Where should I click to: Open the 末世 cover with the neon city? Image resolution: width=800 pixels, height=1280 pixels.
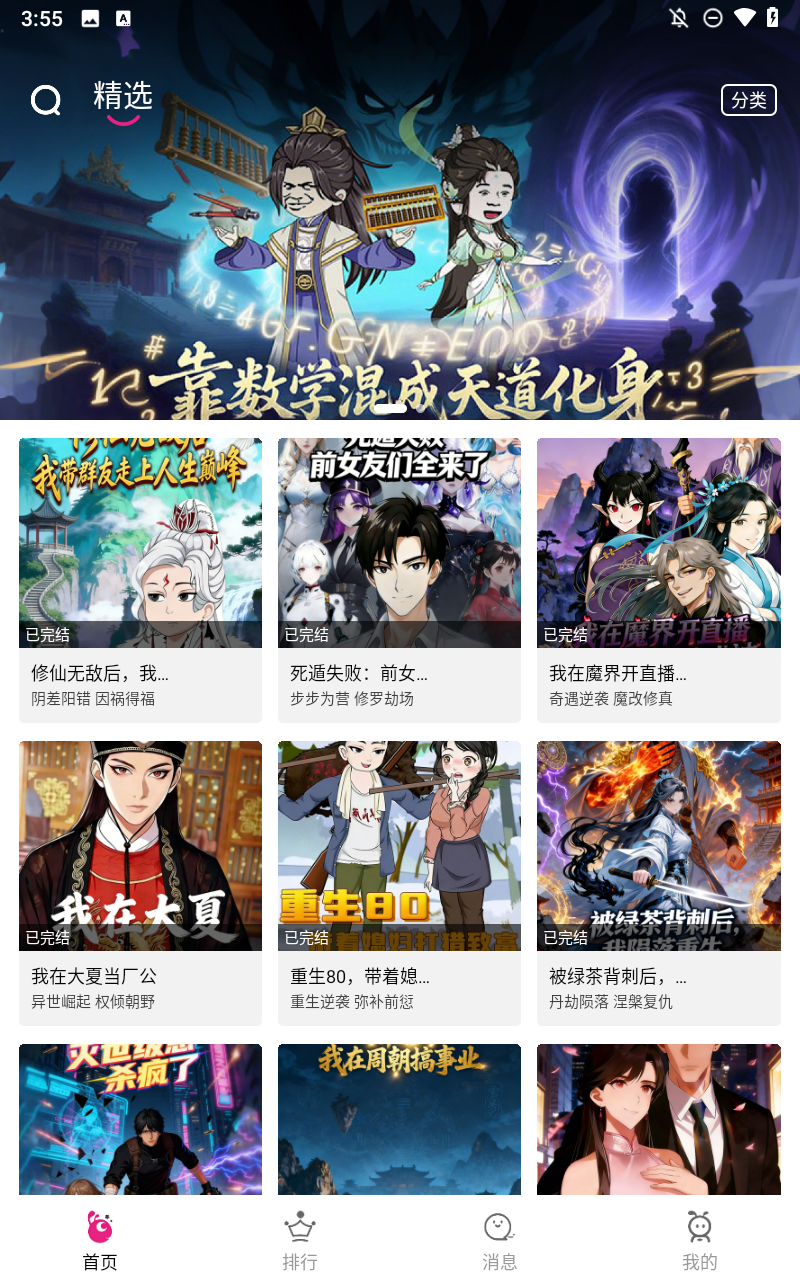140,1120
